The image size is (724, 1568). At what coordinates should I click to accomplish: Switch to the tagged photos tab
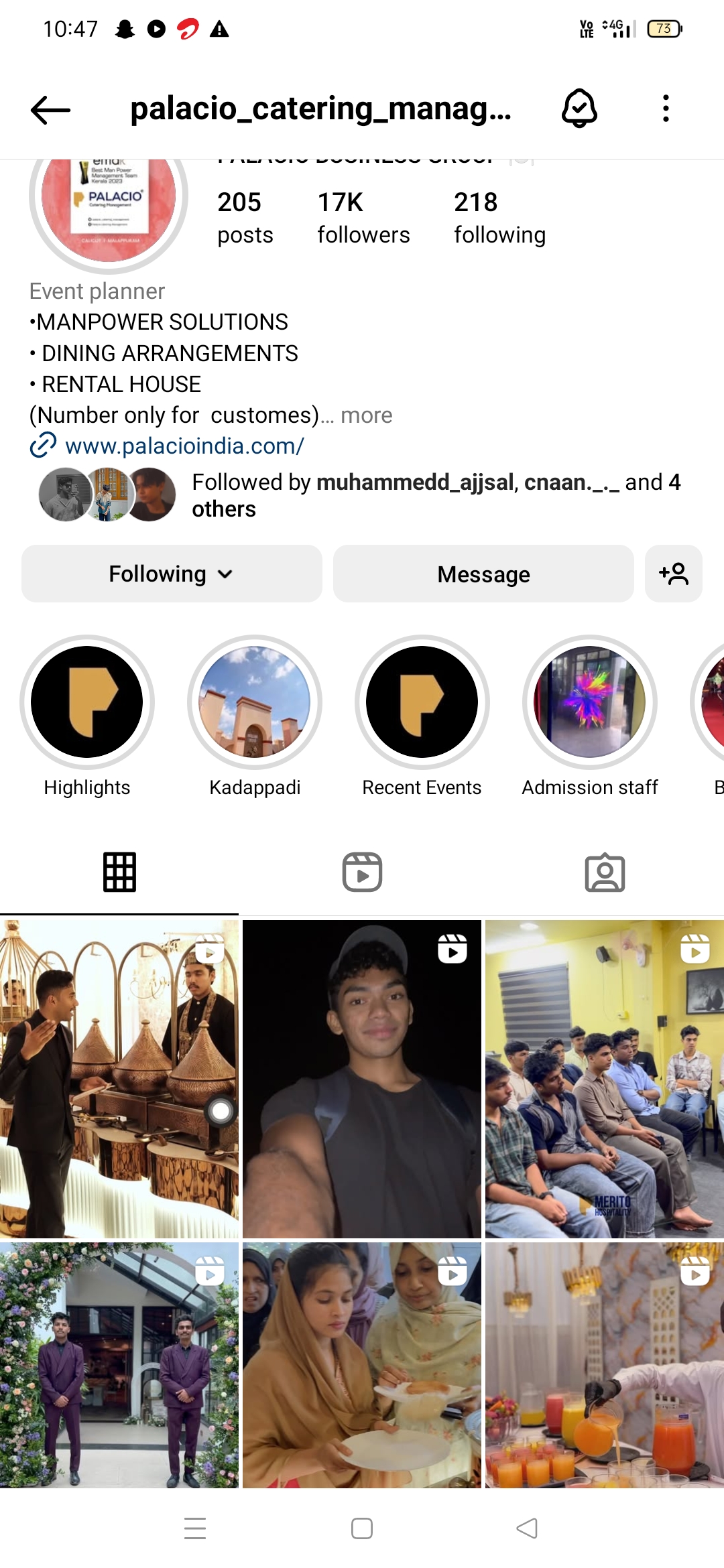[605, 872]
